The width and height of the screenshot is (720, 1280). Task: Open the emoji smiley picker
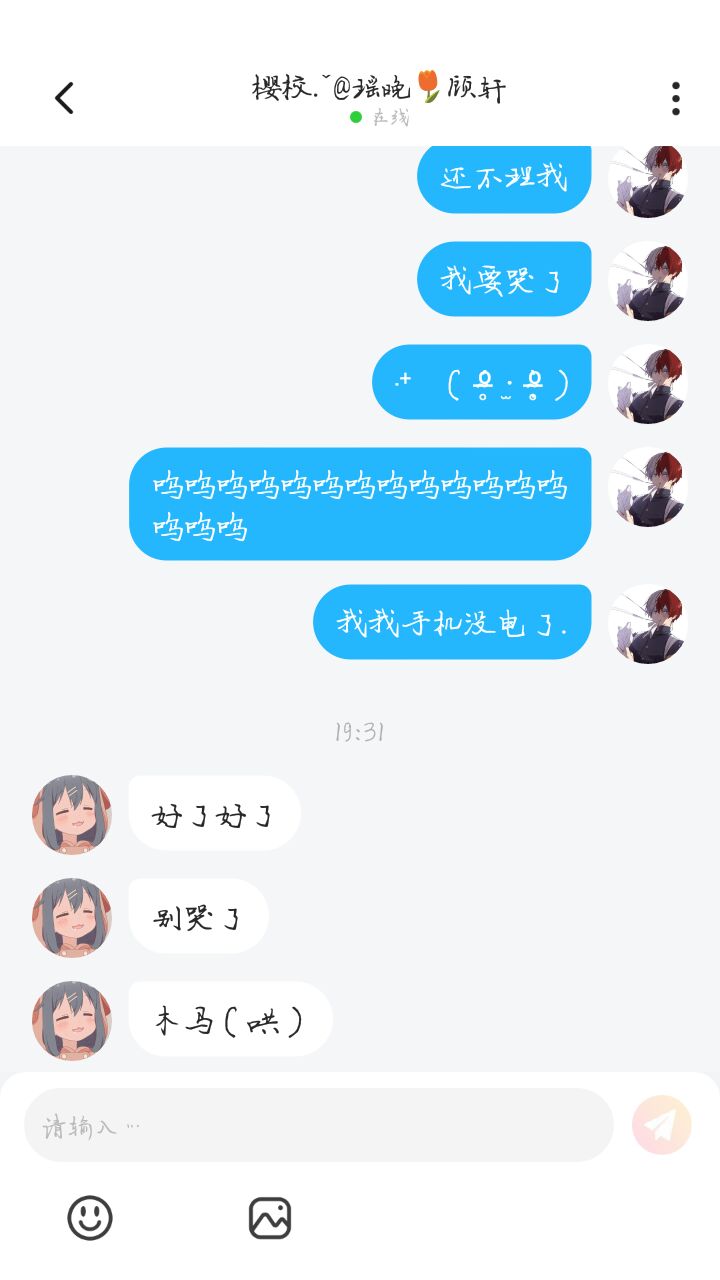pos(90,1218)
